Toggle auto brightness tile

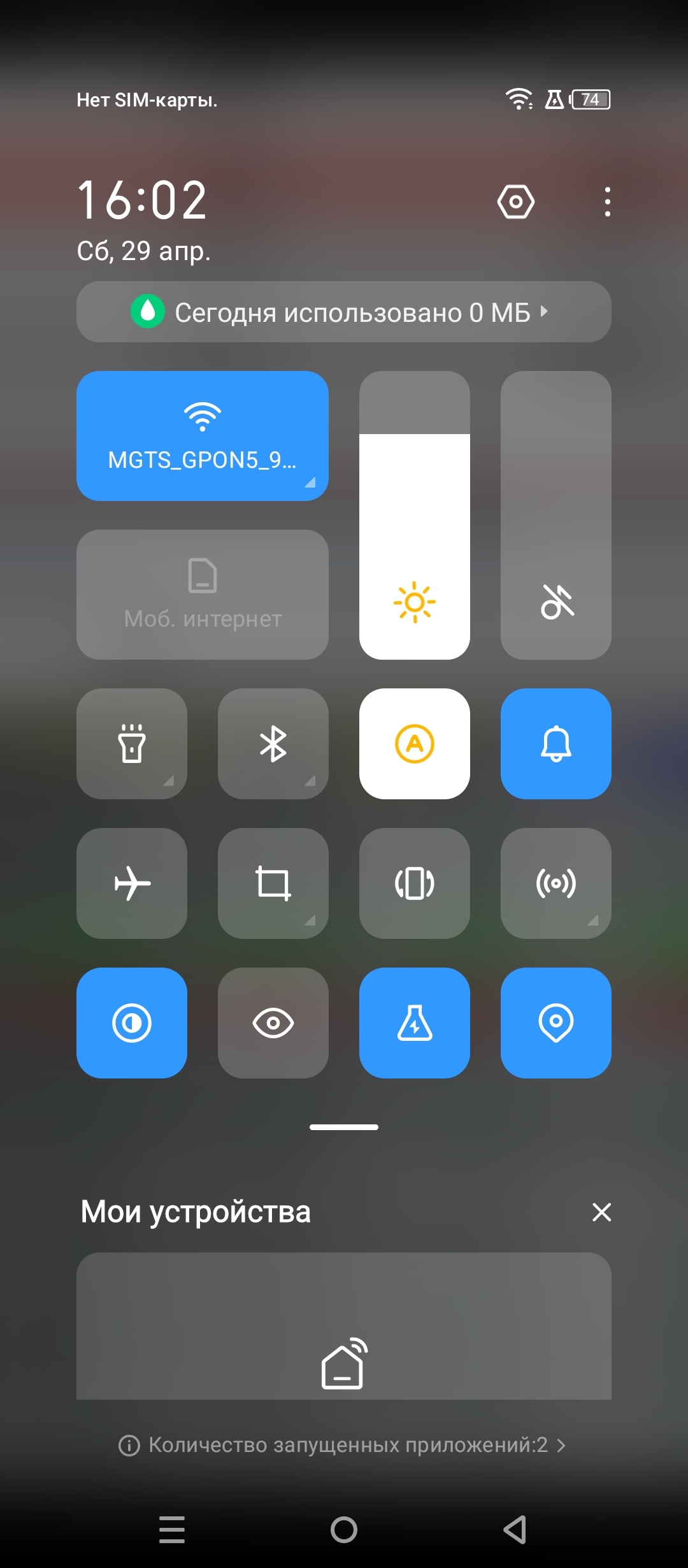(x=415, y=743)
